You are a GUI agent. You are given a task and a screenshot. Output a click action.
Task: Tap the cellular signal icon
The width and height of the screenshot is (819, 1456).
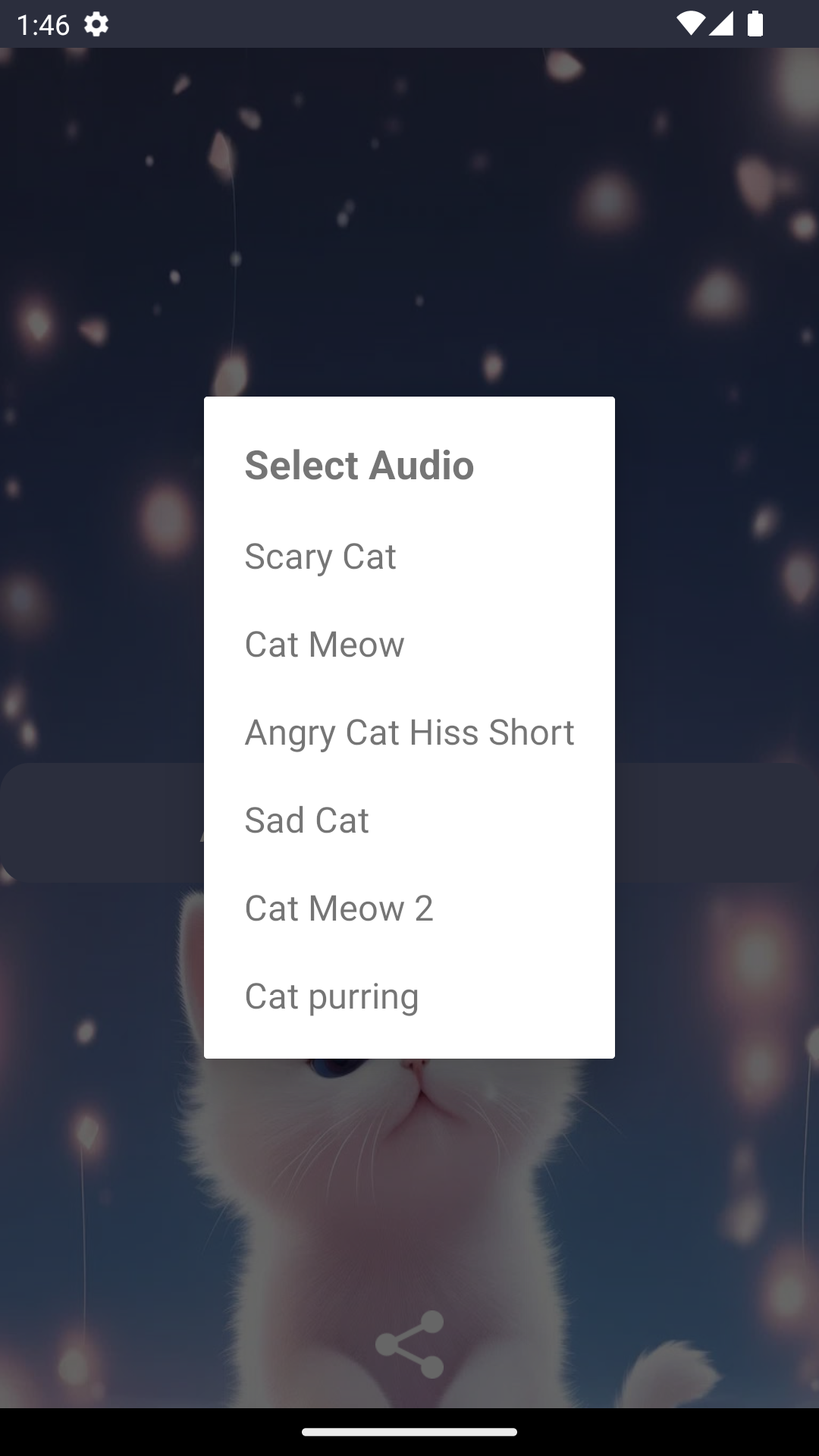coord(723,24)
